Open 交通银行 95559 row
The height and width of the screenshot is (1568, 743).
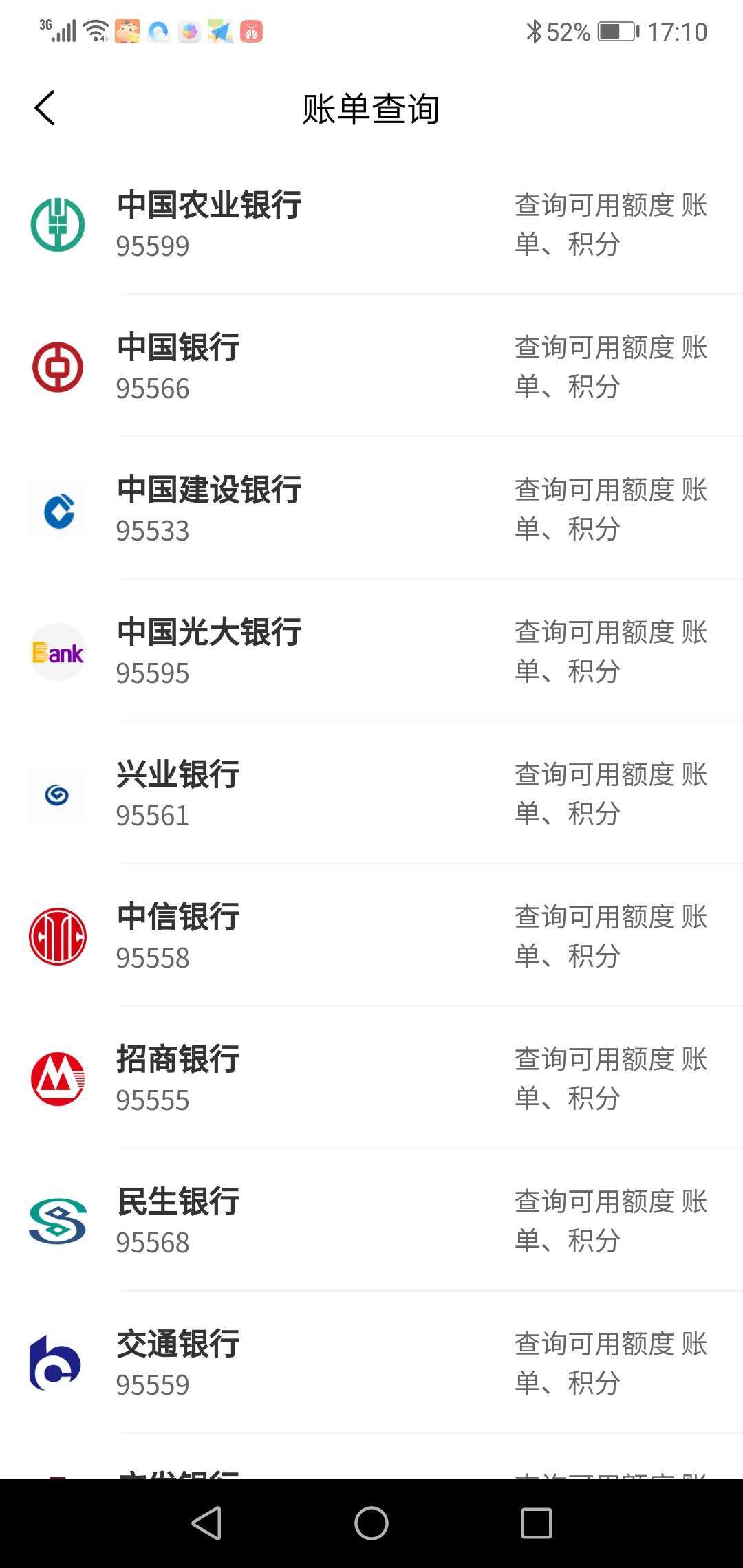371,1363
